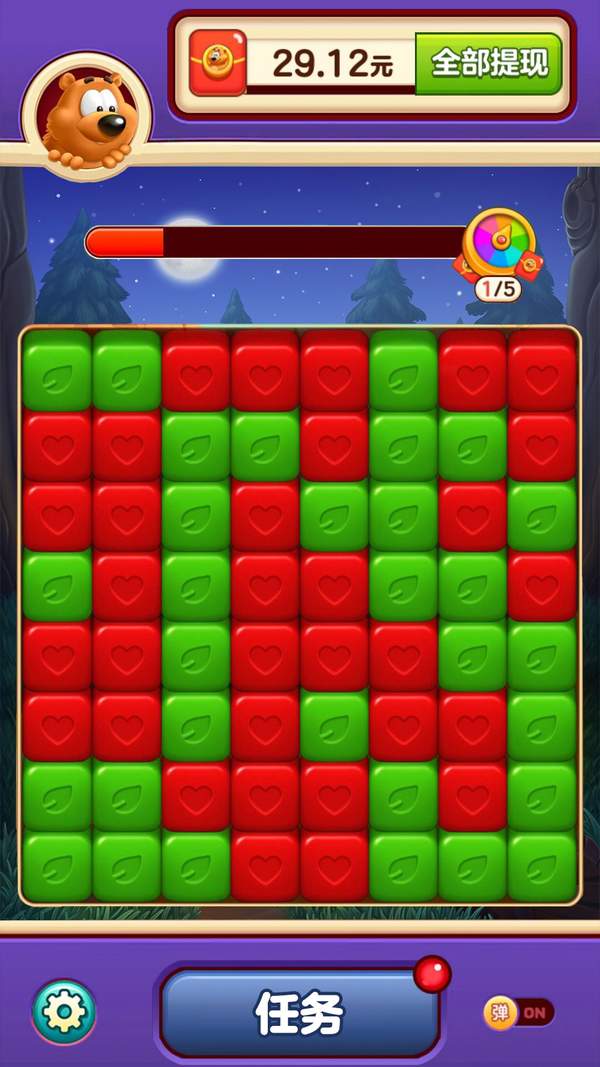Viewport: 600px width, 1067px height.
Task: Toggle the 弹 ON switch
Action: 519,1012
